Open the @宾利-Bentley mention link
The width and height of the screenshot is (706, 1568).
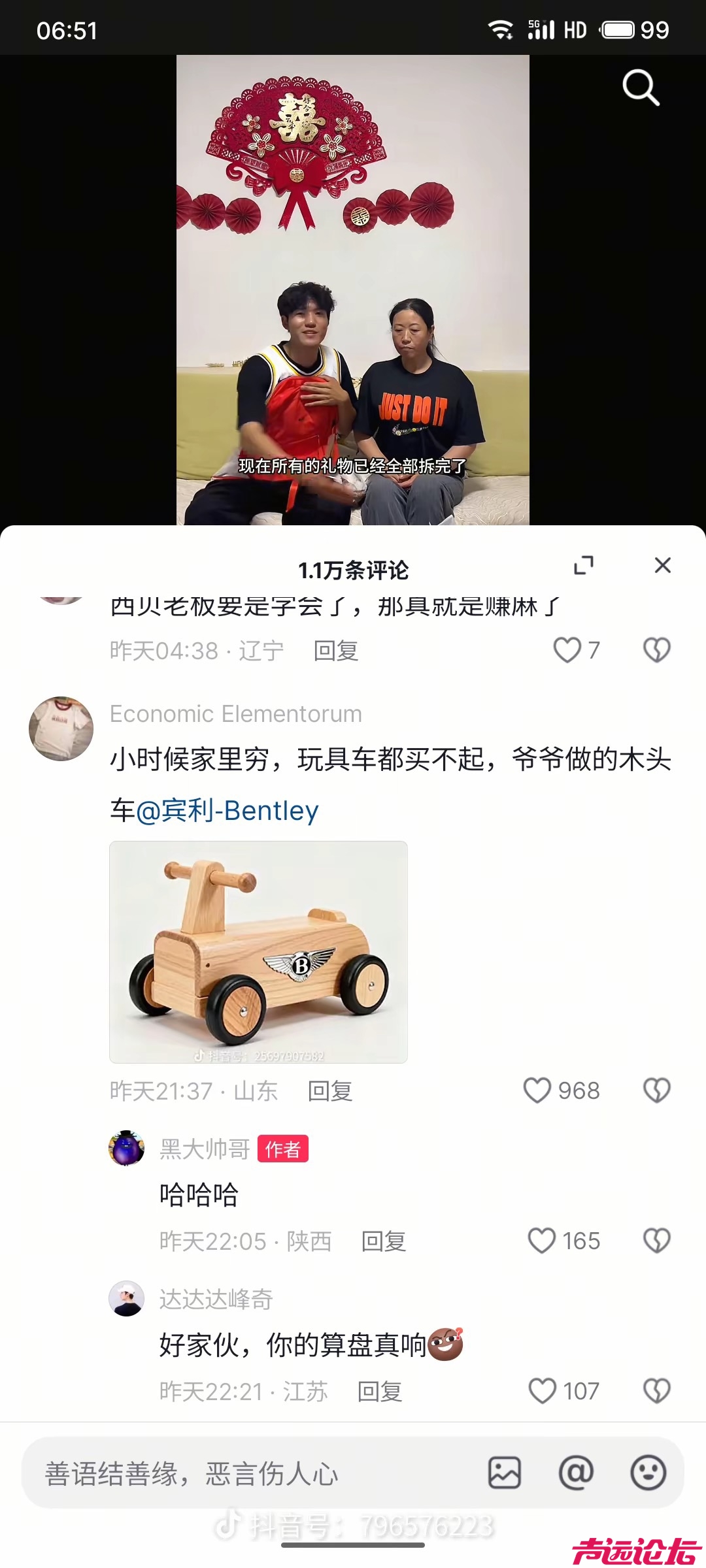227,811
